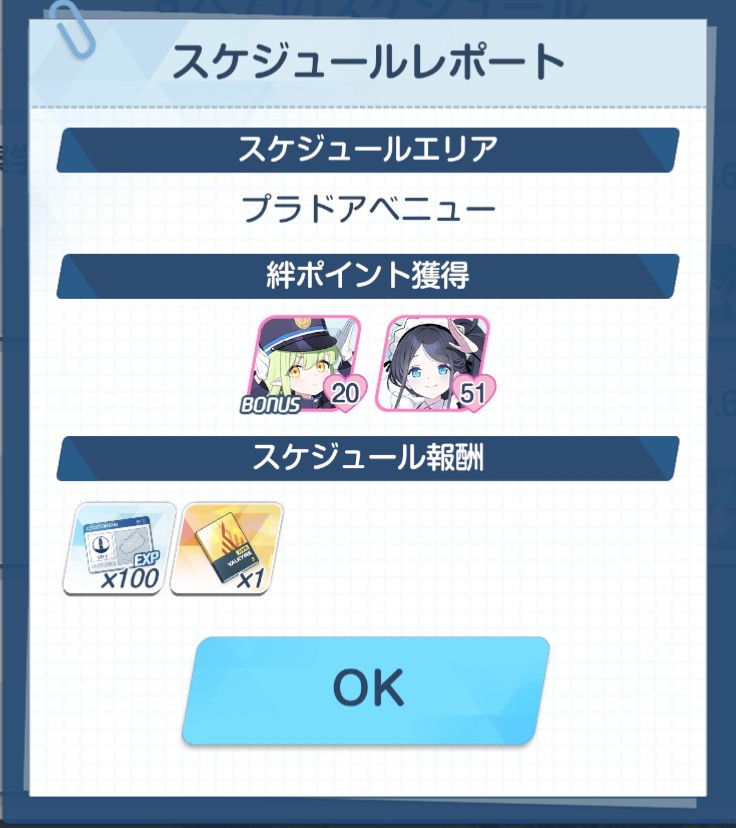
Task: Open the Valkyrie tech note x1 reward
Action: point(226,549)
